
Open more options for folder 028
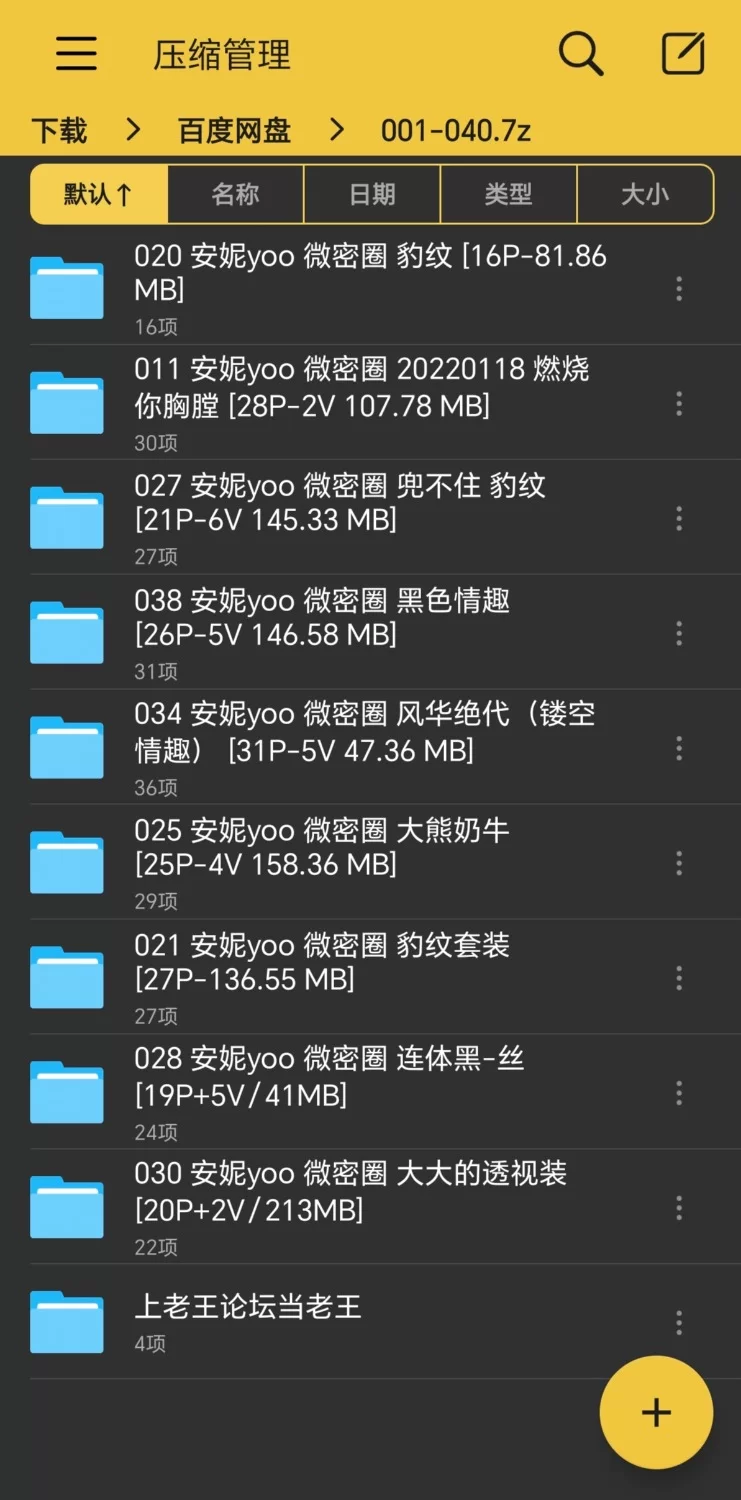pos(679,1092)
